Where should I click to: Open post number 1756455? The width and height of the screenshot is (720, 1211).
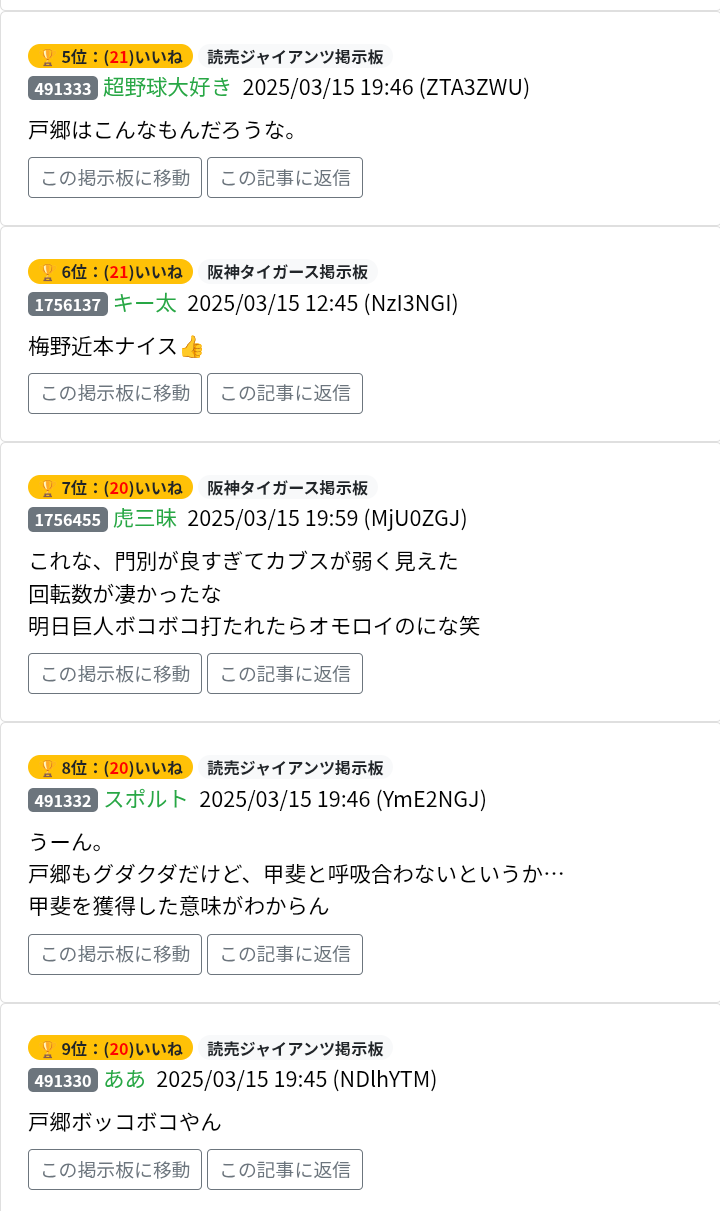click(x=68, y=519)
